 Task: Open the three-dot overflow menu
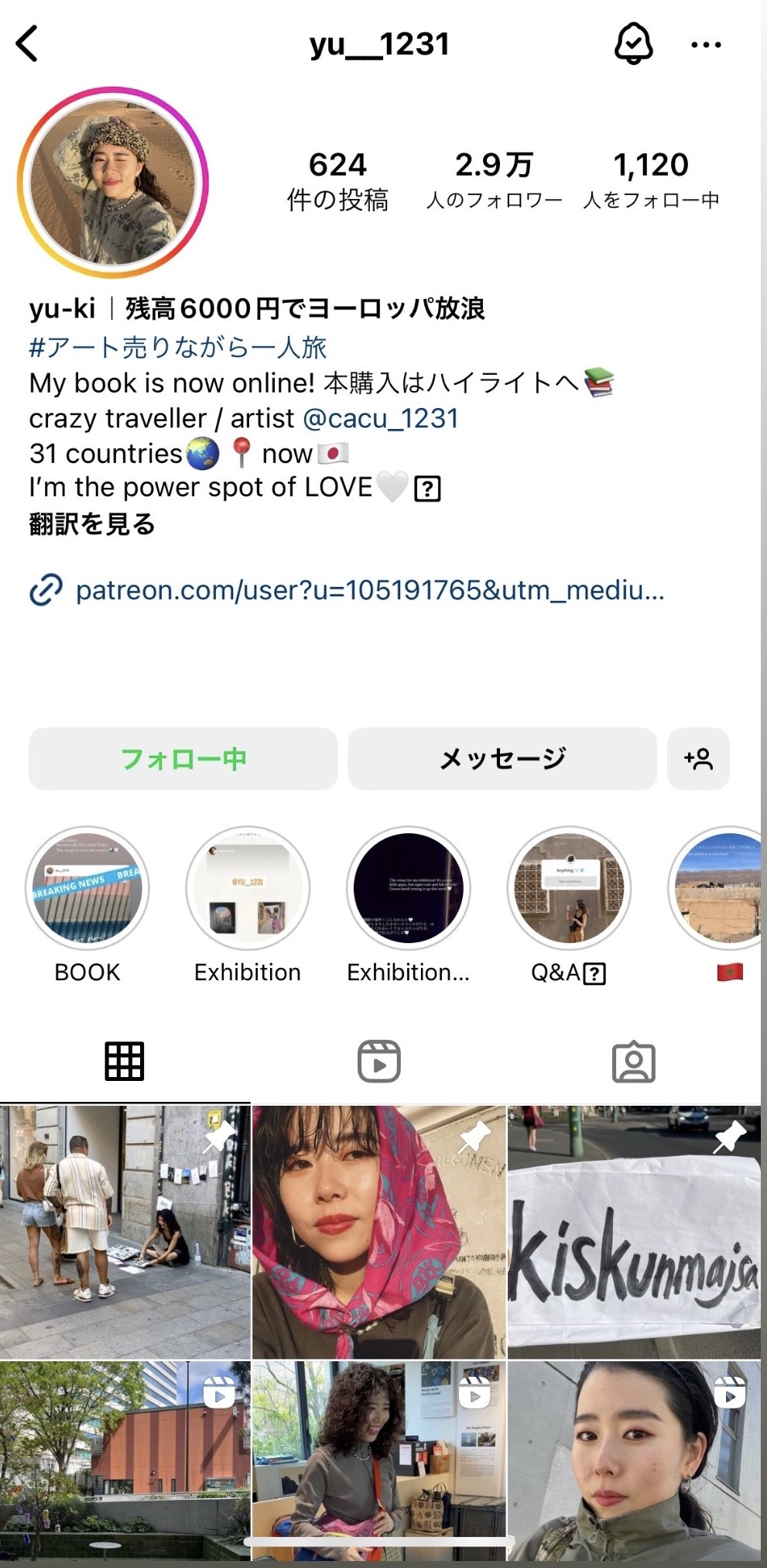(706, 45)
